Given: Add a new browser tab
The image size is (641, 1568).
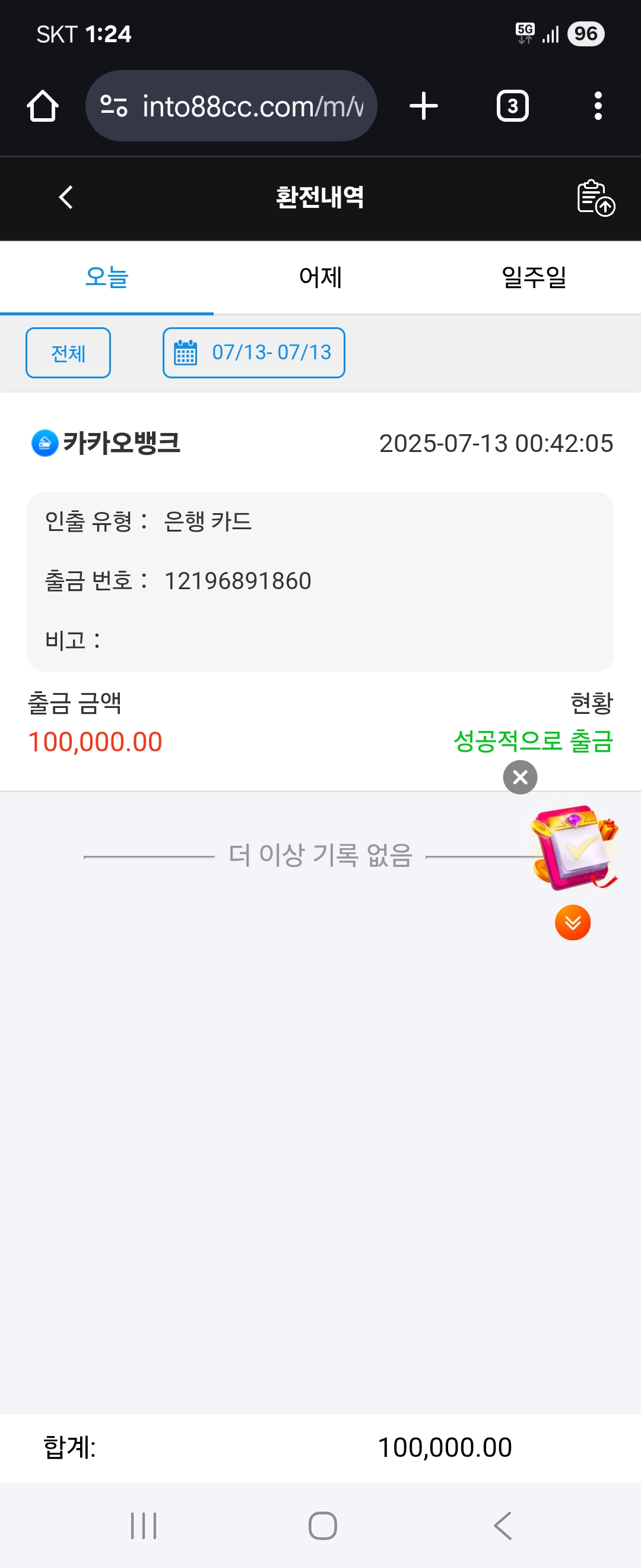Looking at the screenshot, I should pyautogui.click(x=423, y=106).
